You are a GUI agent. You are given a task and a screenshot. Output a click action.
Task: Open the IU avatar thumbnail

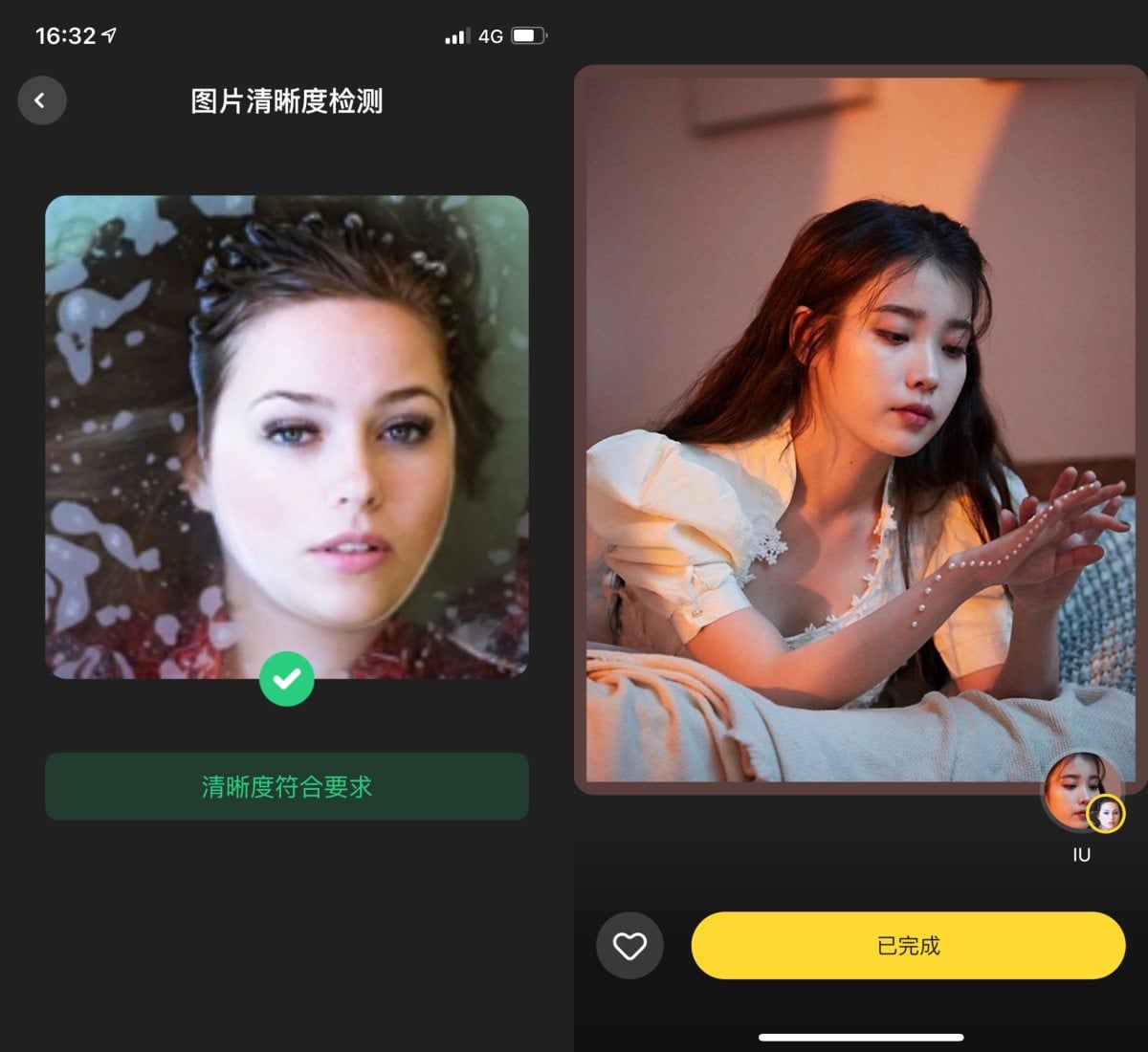pyautogui.click(x=1080, y=792)
